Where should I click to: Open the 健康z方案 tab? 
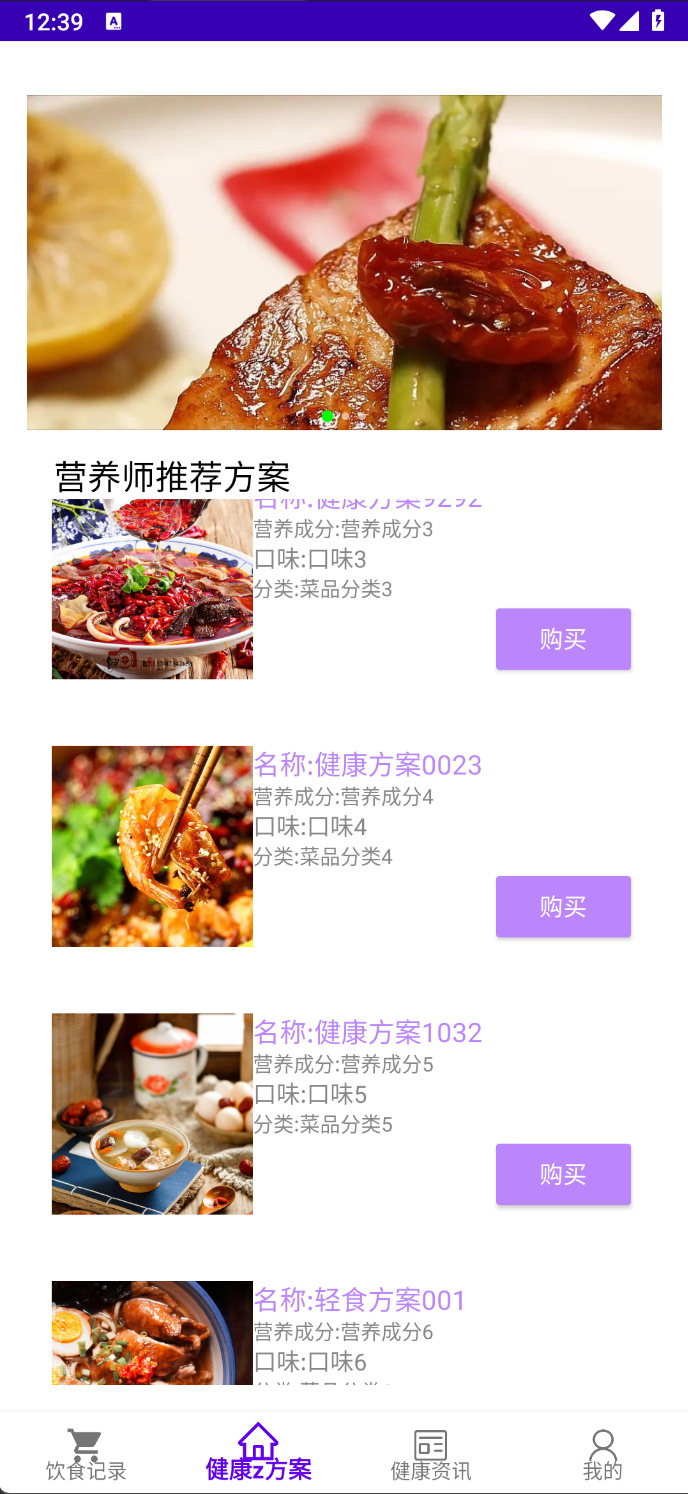coord(258,1455)
